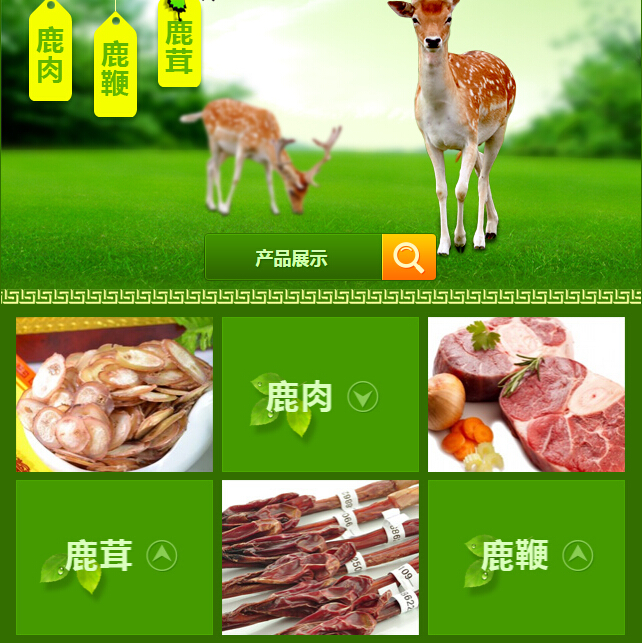Select the yellow hanging 鹿肉 tag
The height and width of the screenshot is (643, 642).
pyautogui.click(x=50, y=53)
